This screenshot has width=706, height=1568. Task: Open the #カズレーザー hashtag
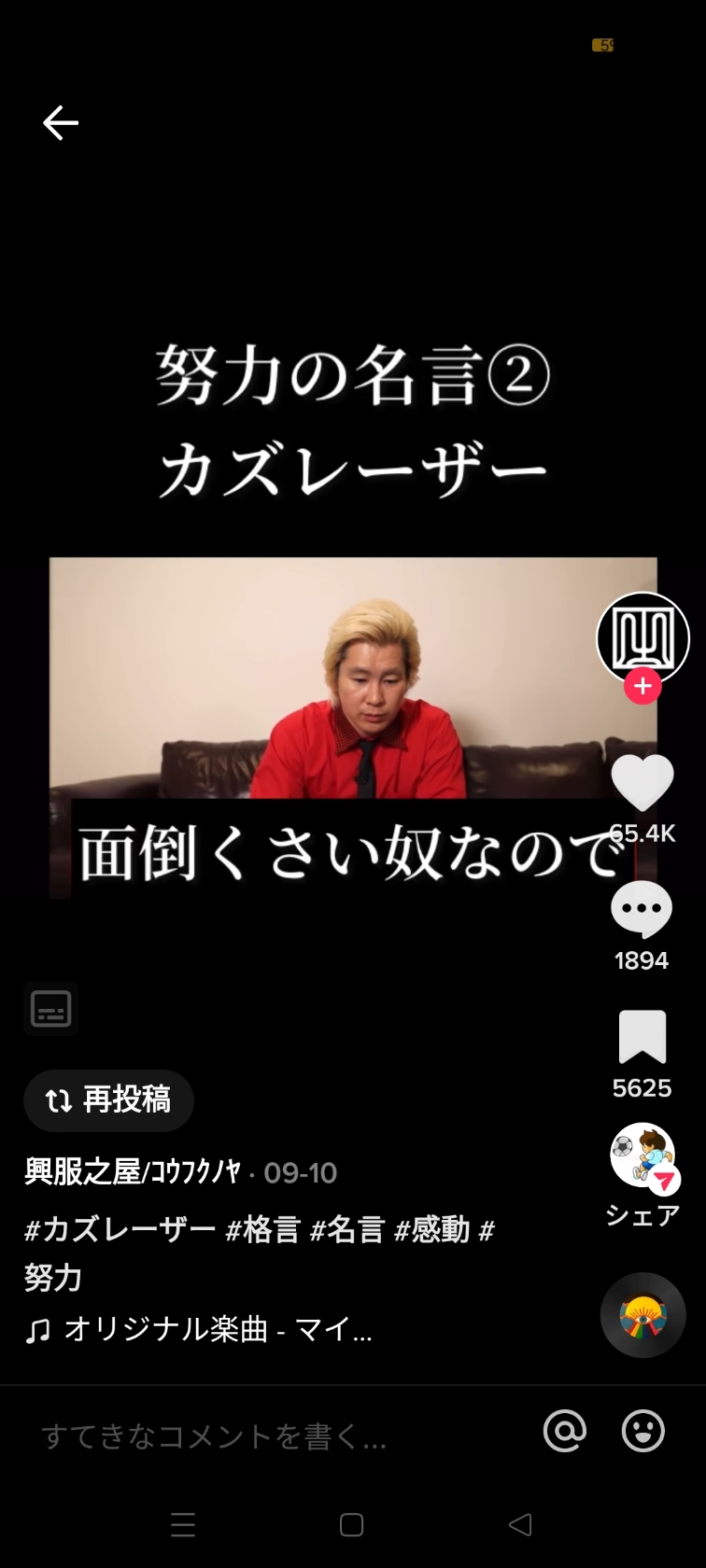(120, 1230)
